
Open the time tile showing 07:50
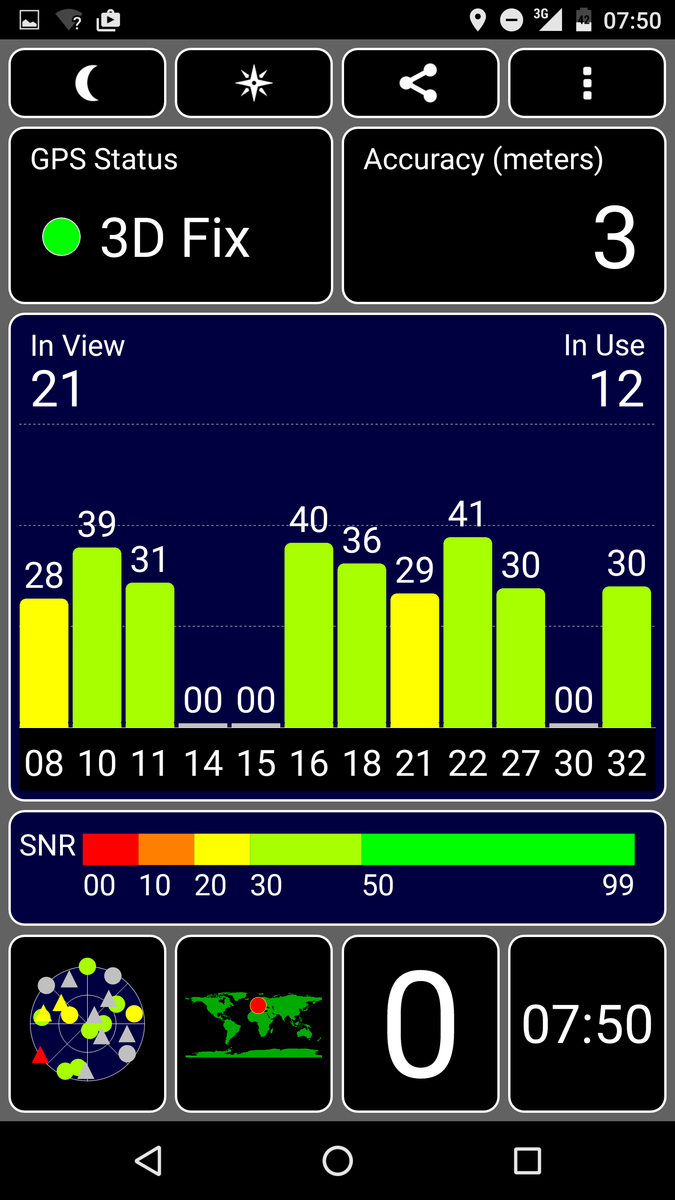[587, 1023]
